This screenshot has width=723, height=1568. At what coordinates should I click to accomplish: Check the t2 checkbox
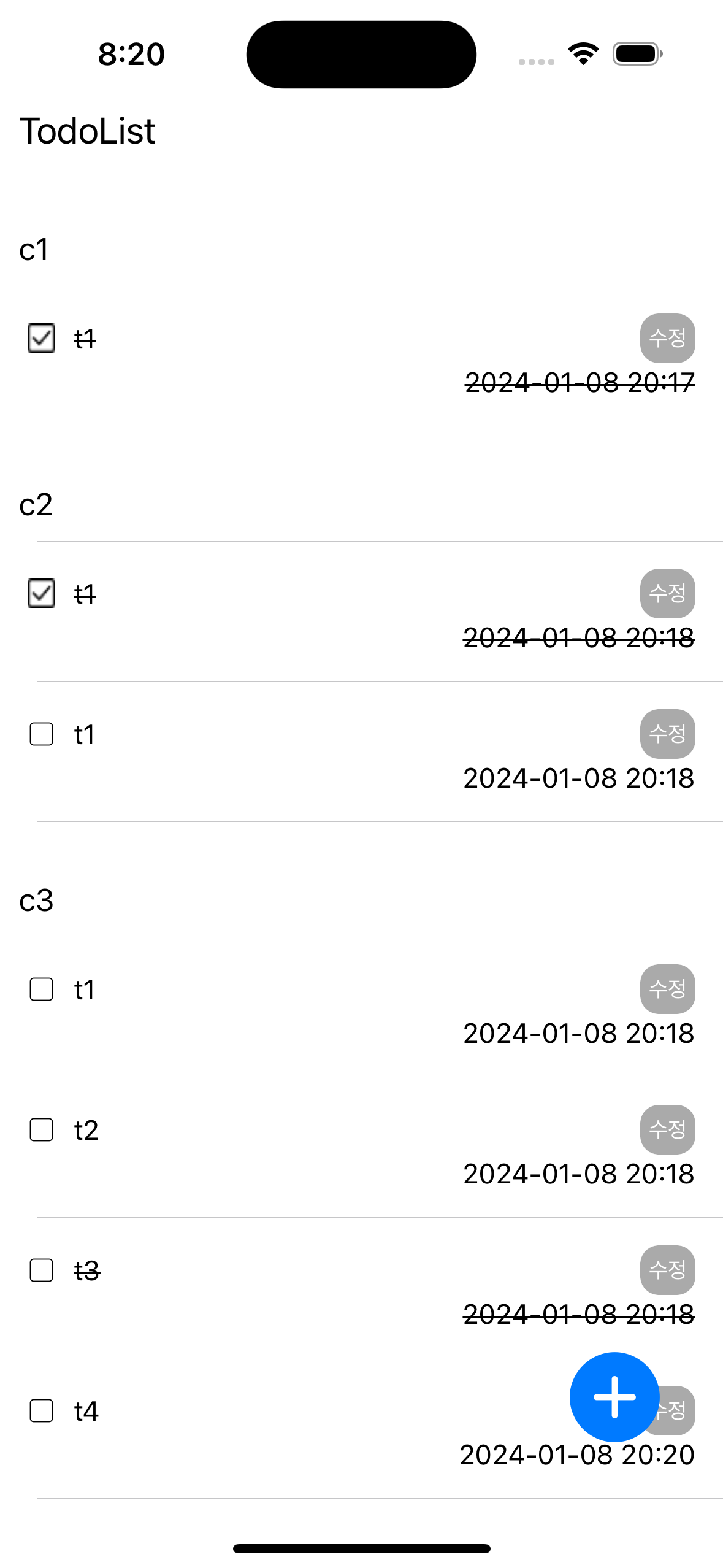[41, 1129]
